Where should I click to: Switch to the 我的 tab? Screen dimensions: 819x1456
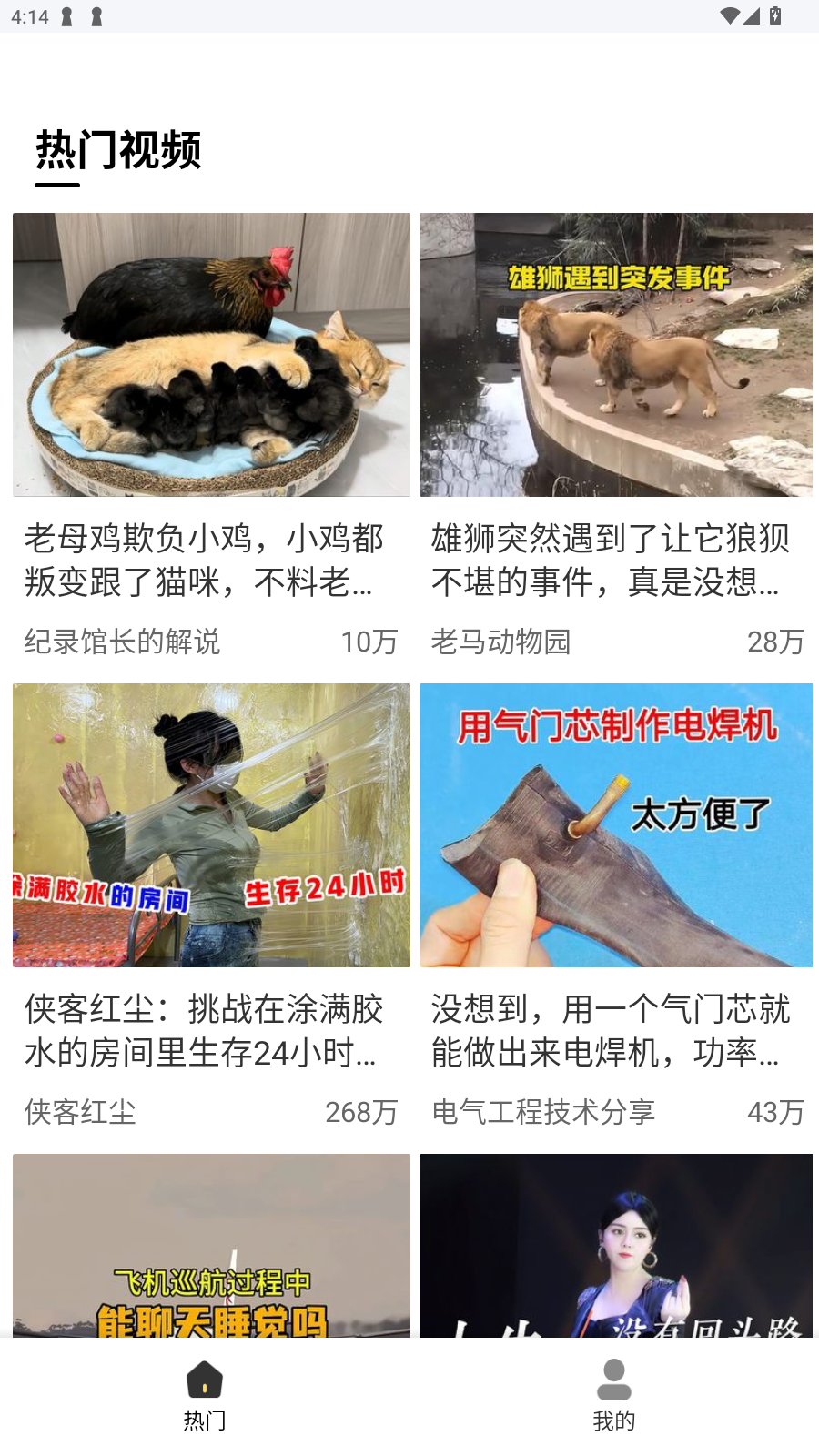pyautogui.click(x=614, y=1395)
